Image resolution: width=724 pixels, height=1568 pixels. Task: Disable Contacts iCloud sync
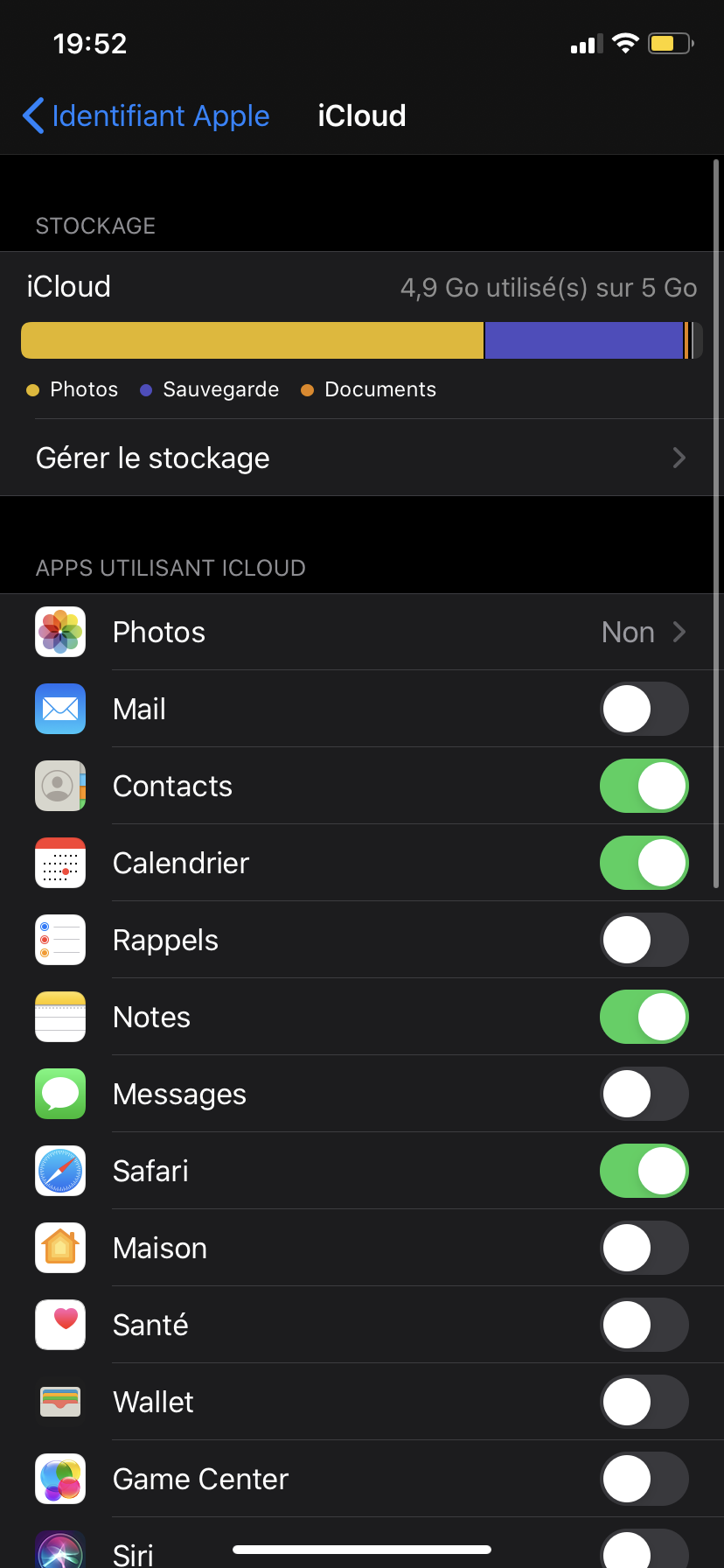[x=644, y=786]
